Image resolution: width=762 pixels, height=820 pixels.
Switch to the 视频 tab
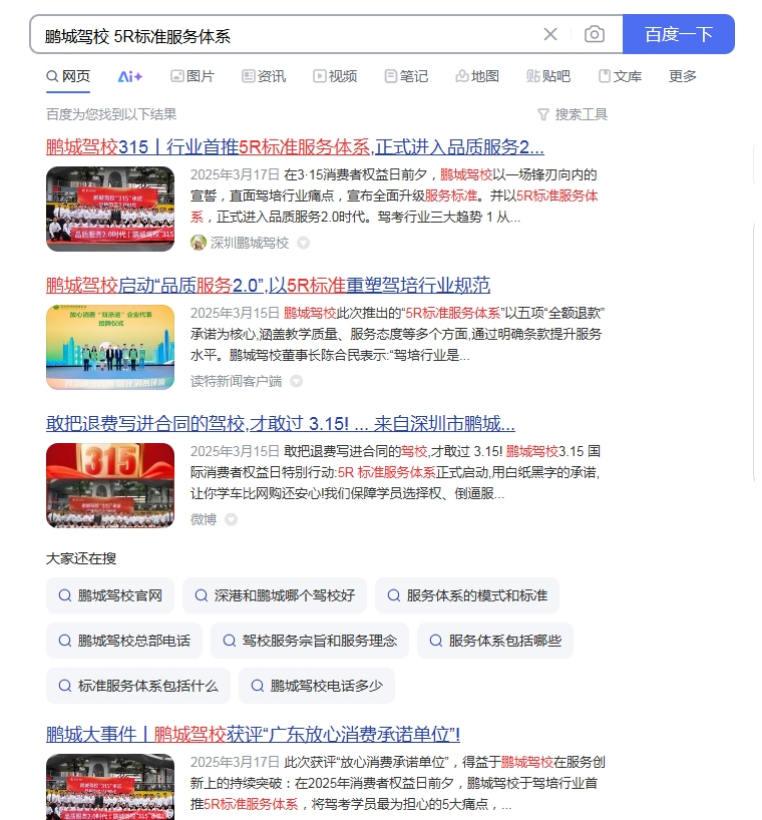point(335,76)
